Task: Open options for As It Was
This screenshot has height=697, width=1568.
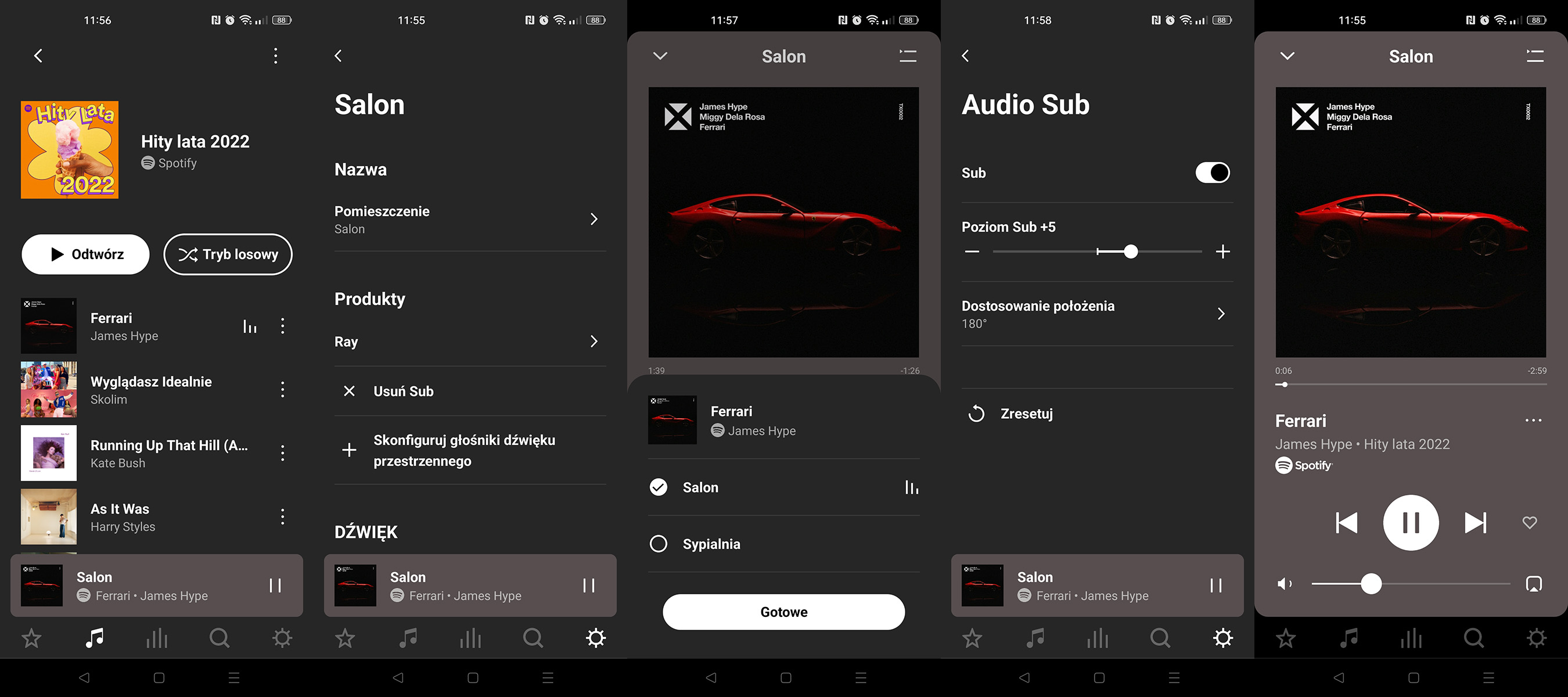Action: (282, 517)
